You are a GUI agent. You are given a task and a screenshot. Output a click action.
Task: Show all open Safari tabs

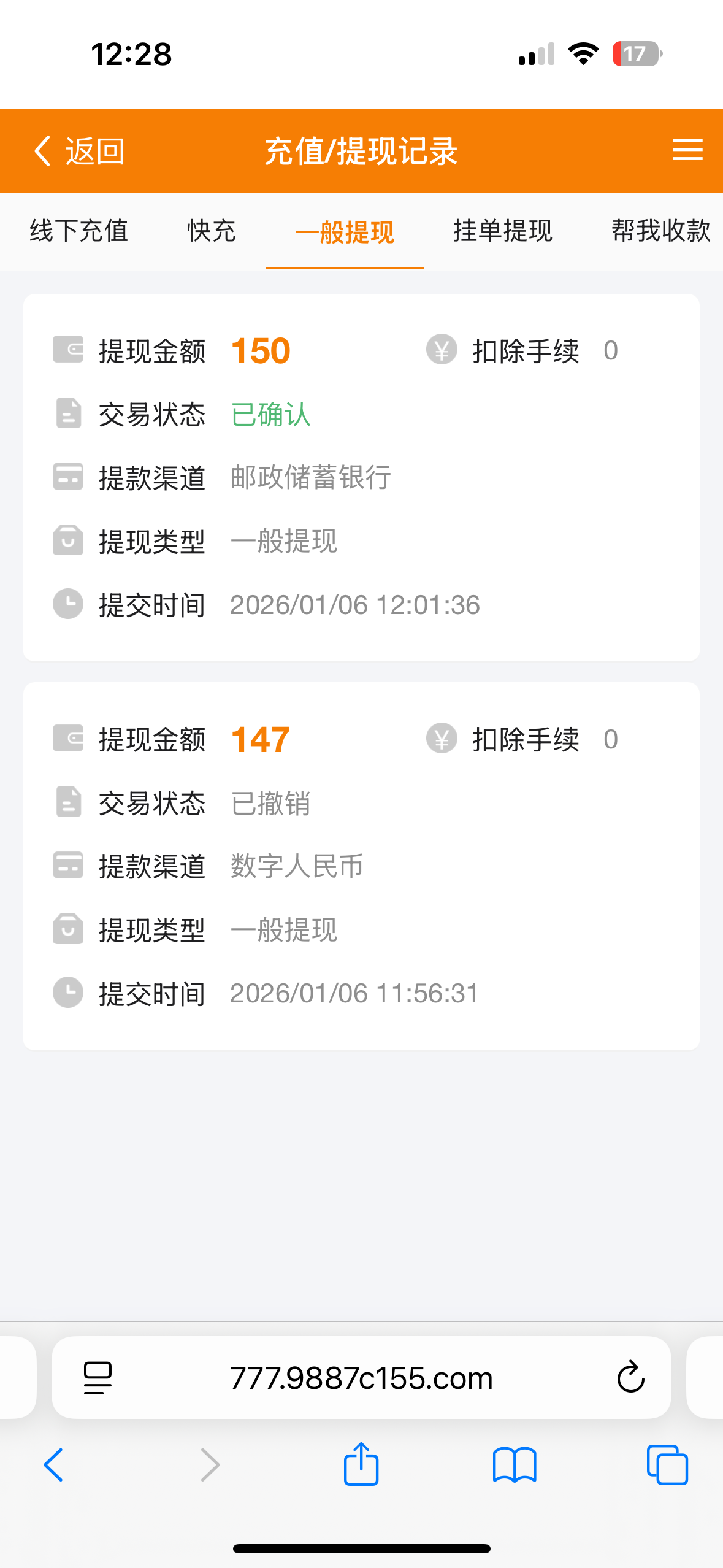pyautogui.click(x=667, y=1465)
